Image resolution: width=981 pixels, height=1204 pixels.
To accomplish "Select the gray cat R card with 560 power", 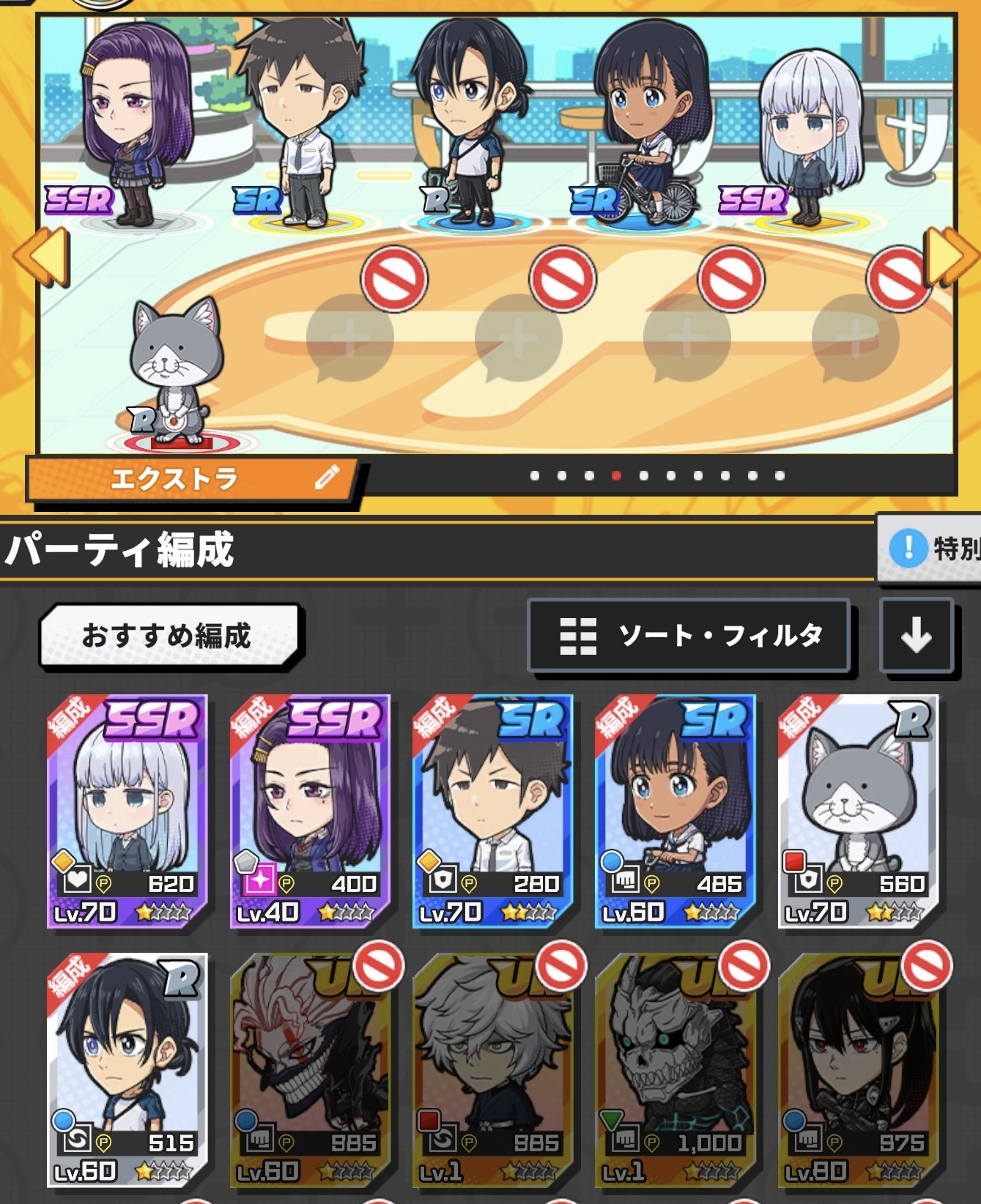I will coord(858,811).
